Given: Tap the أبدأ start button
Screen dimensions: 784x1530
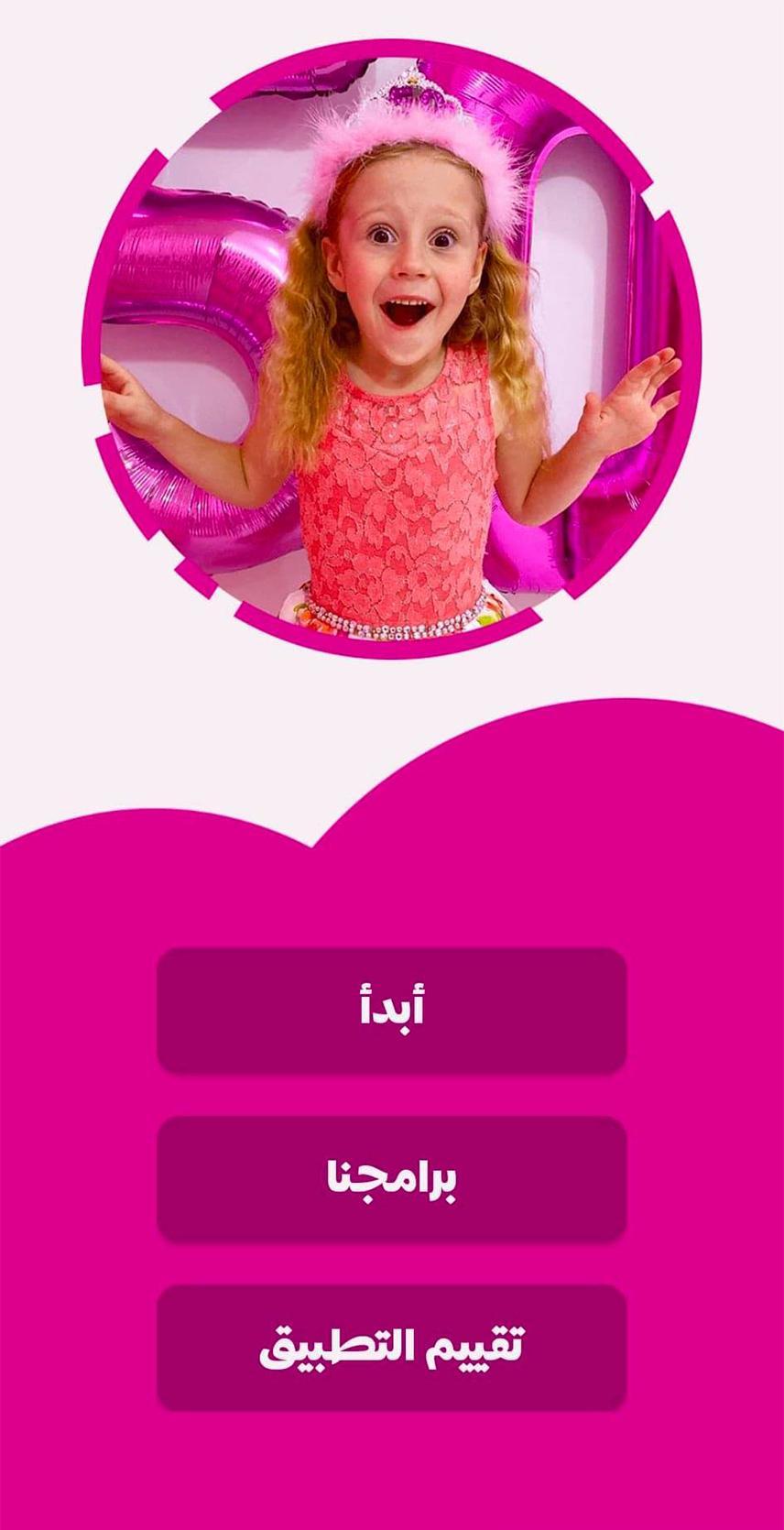Looking at the screenshot, I should [392, 1011].
